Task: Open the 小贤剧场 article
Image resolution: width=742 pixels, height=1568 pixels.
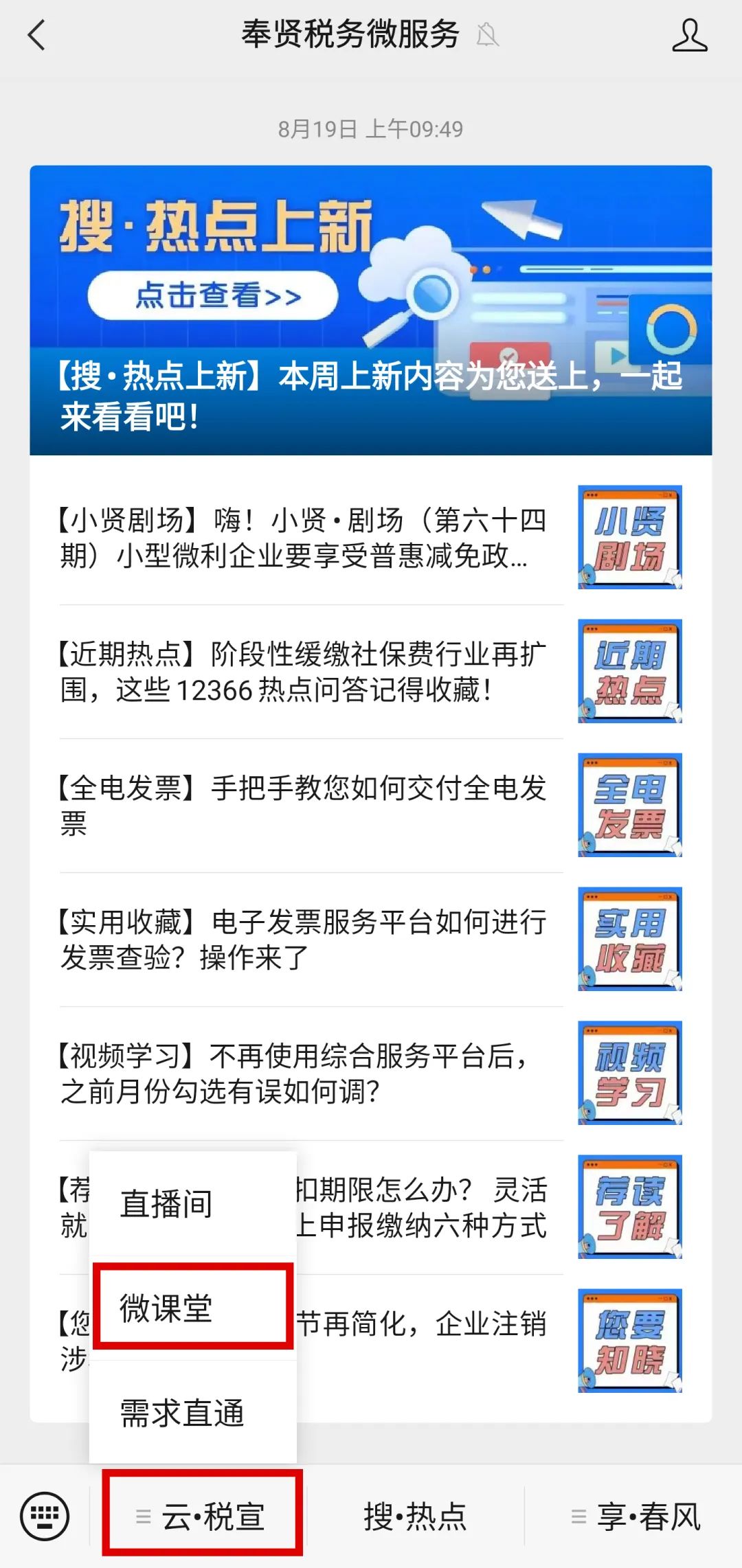Action: (x=371, y=538)
